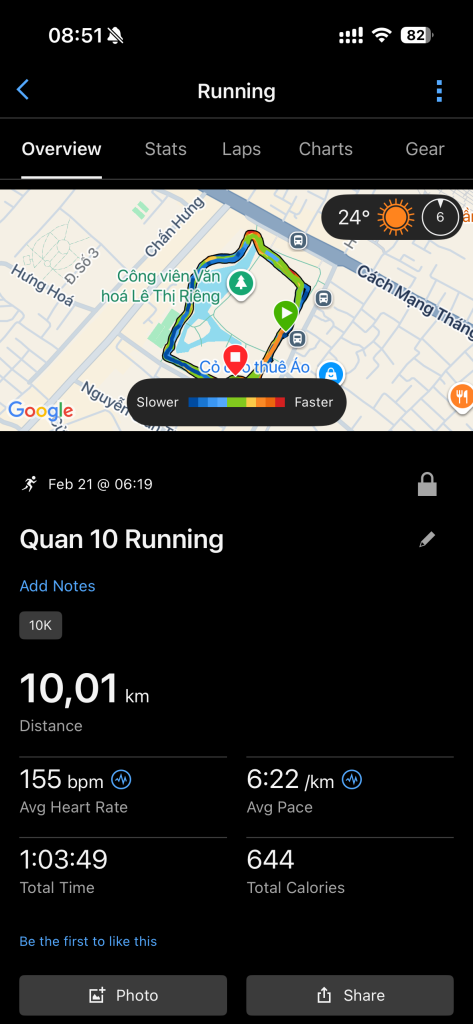Add a photo with the Photo button
This screenshot has width=473, height=1024.
123,995
